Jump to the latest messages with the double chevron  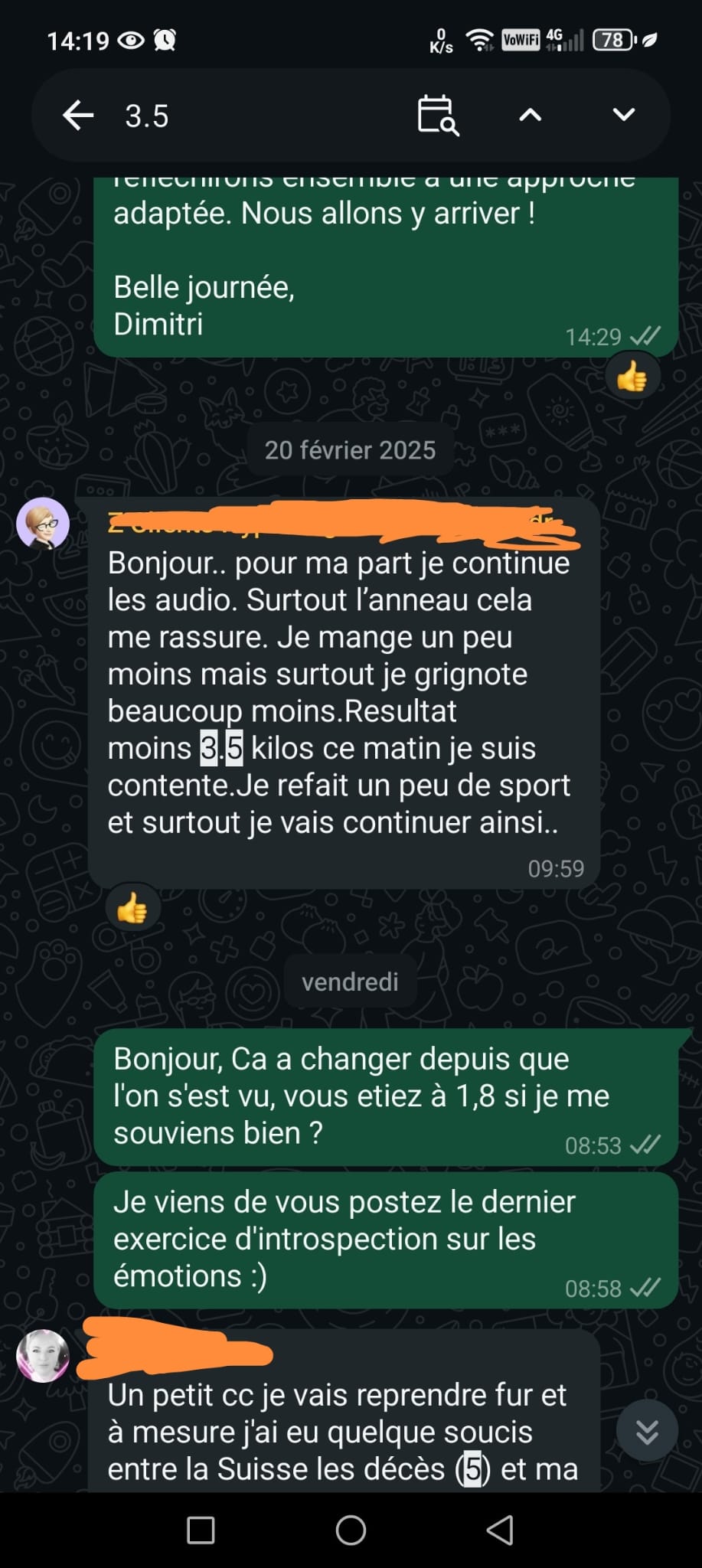647,1431
